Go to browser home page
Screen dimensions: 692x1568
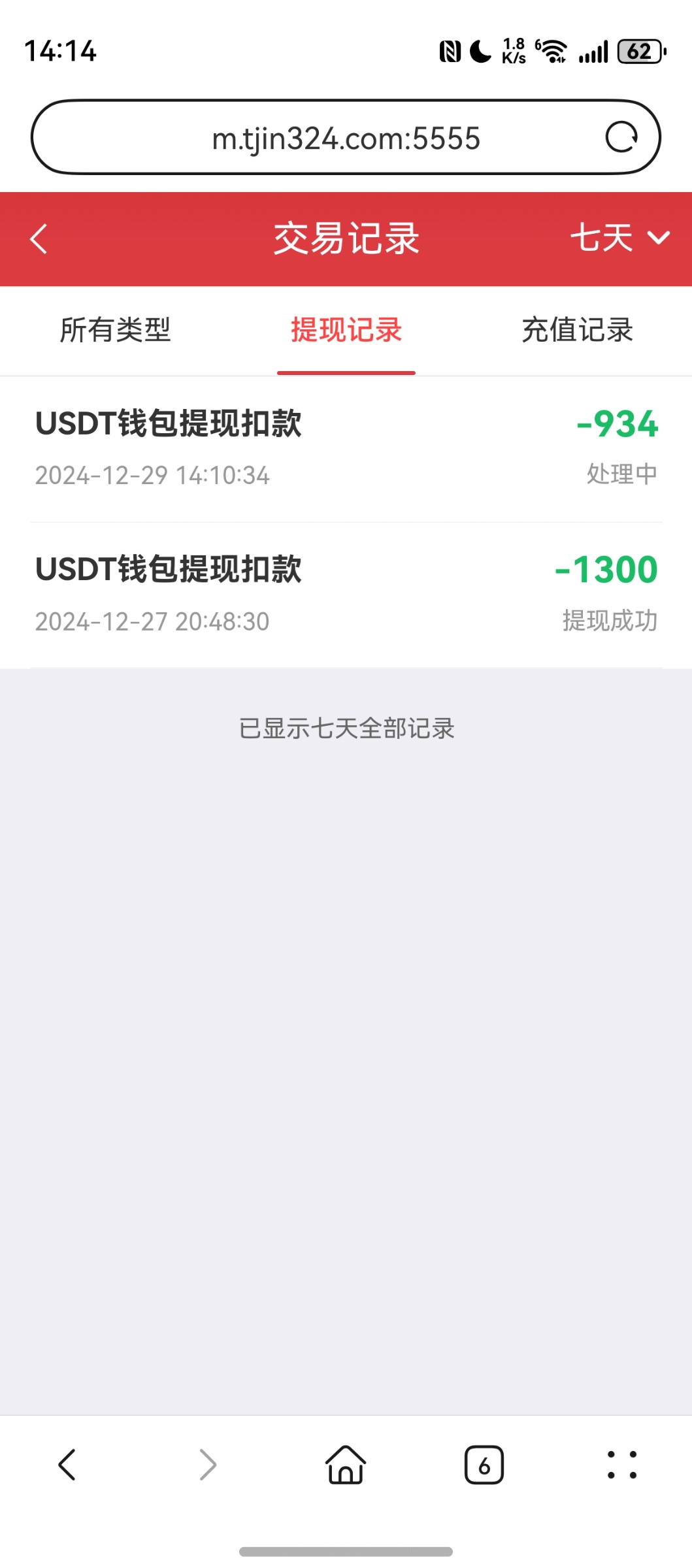pyautogui.click(x=346, y=1464)
